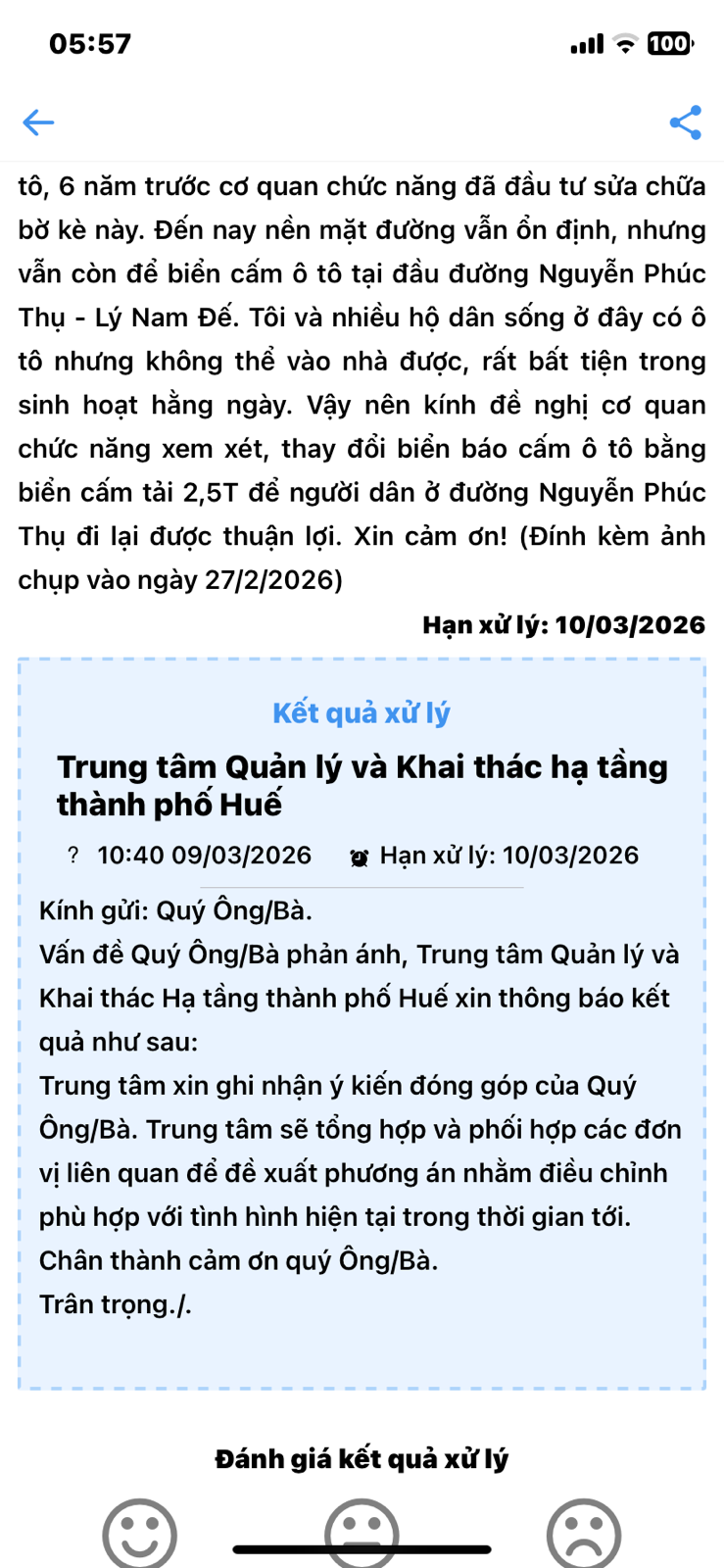The image size is (724, 1568).
Task: Share this feedback report
Action: point(685,122)
